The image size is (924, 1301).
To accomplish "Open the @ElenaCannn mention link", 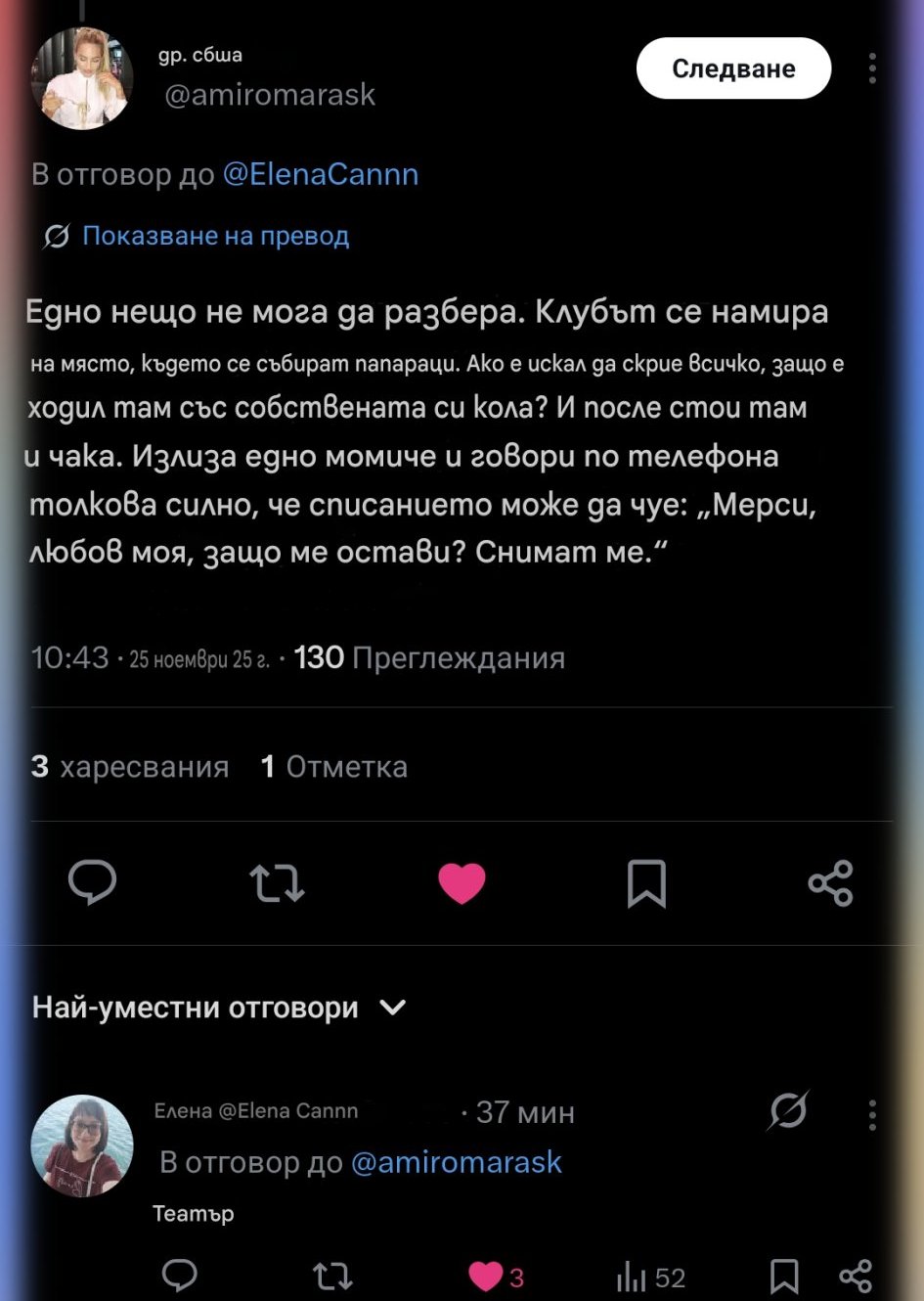I will tap(321, 174).
